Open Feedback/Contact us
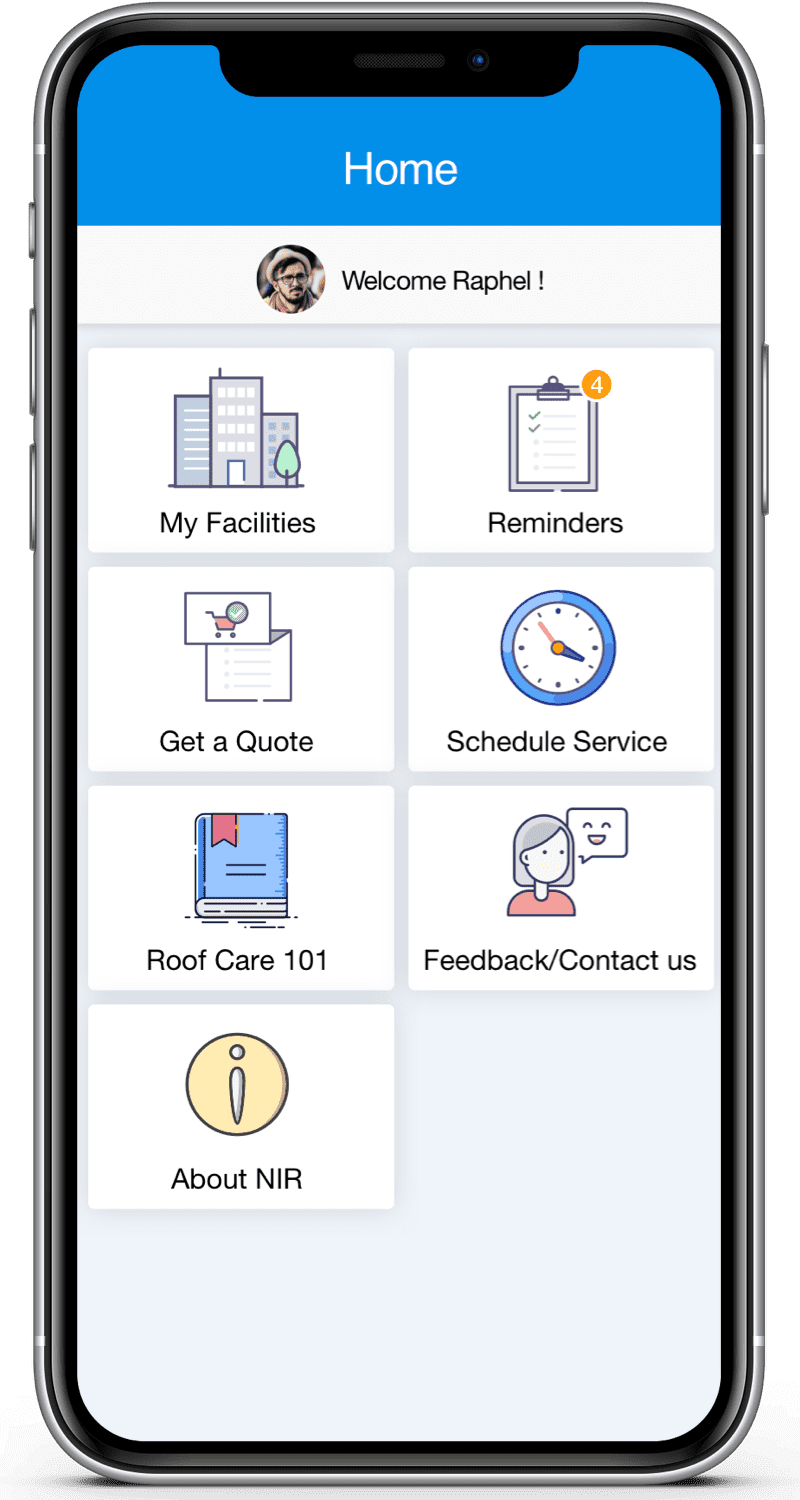This screenshot has height=1500, width=800. pyautogui.click(x=560, y=887)
